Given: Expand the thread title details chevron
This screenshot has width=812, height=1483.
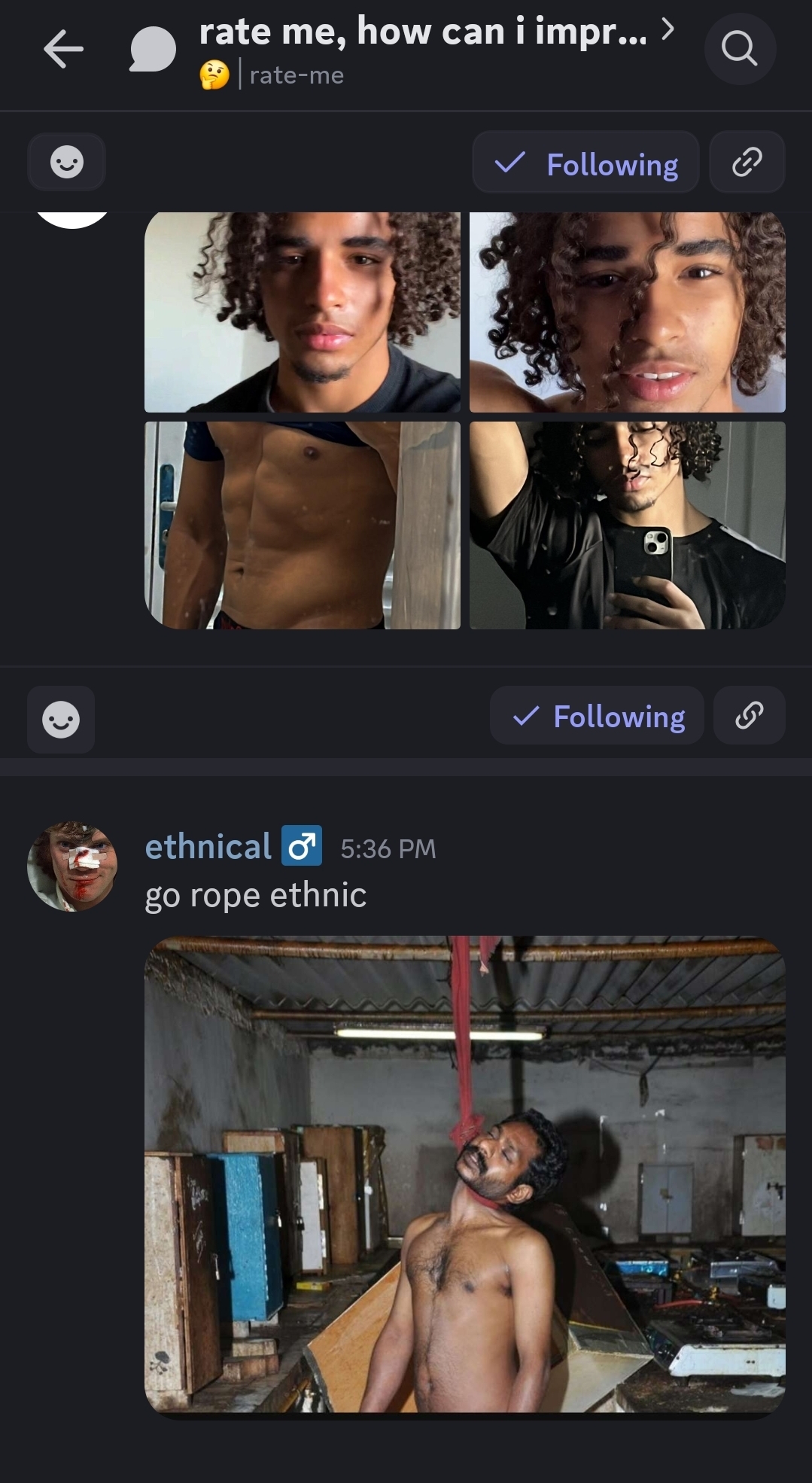Looking at the screenshot, I should point(667,30).
